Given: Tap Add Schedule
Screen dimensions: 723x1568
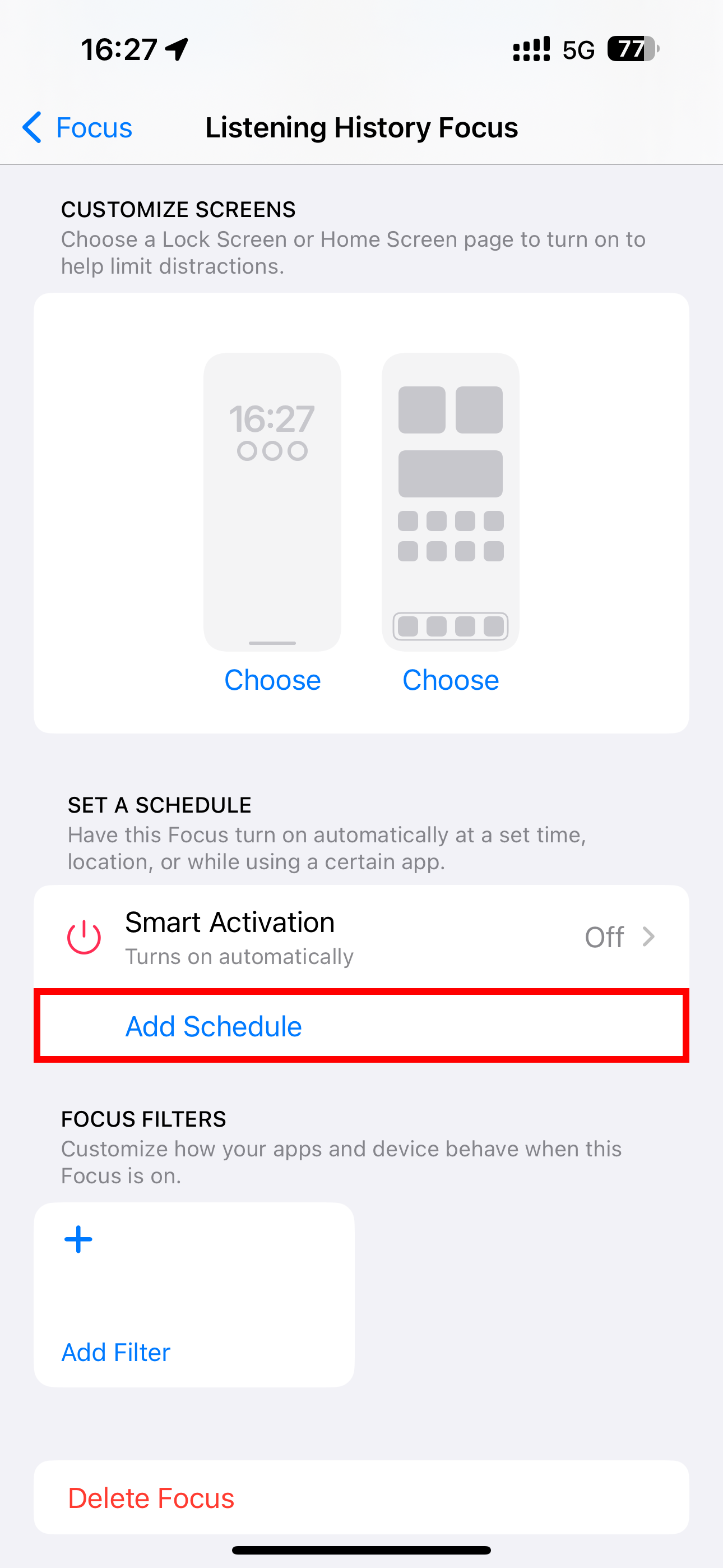Looking at the screenshot, I should click(361, 1026).
